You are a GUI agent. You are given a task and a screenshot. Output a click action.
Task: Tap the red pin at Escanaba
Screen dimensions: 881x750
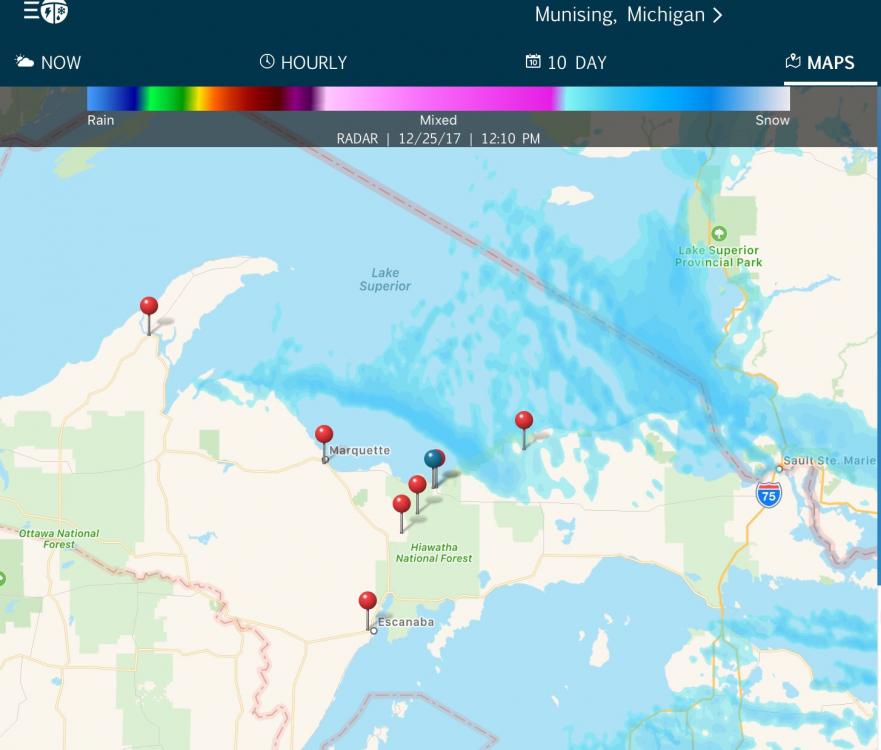point(367,602)
